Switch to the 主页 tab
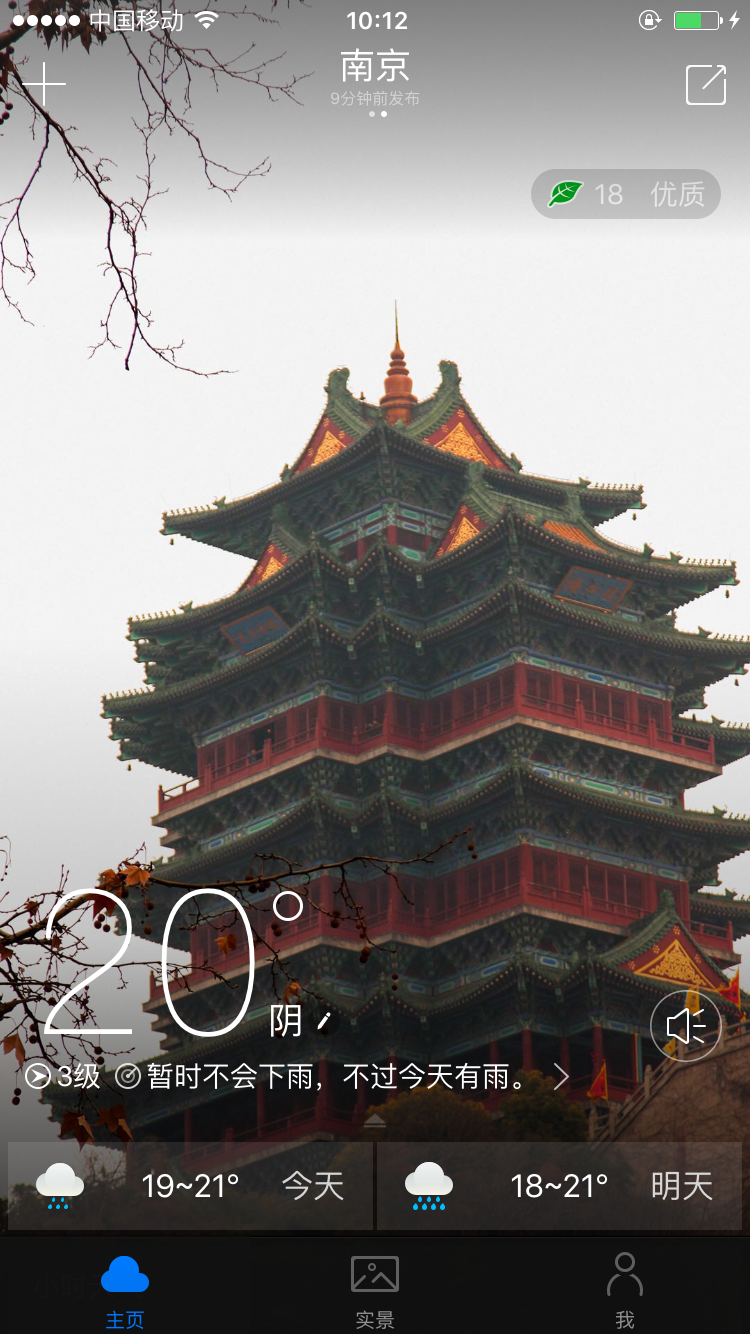750x1334 pixels. pos(125,1290)
